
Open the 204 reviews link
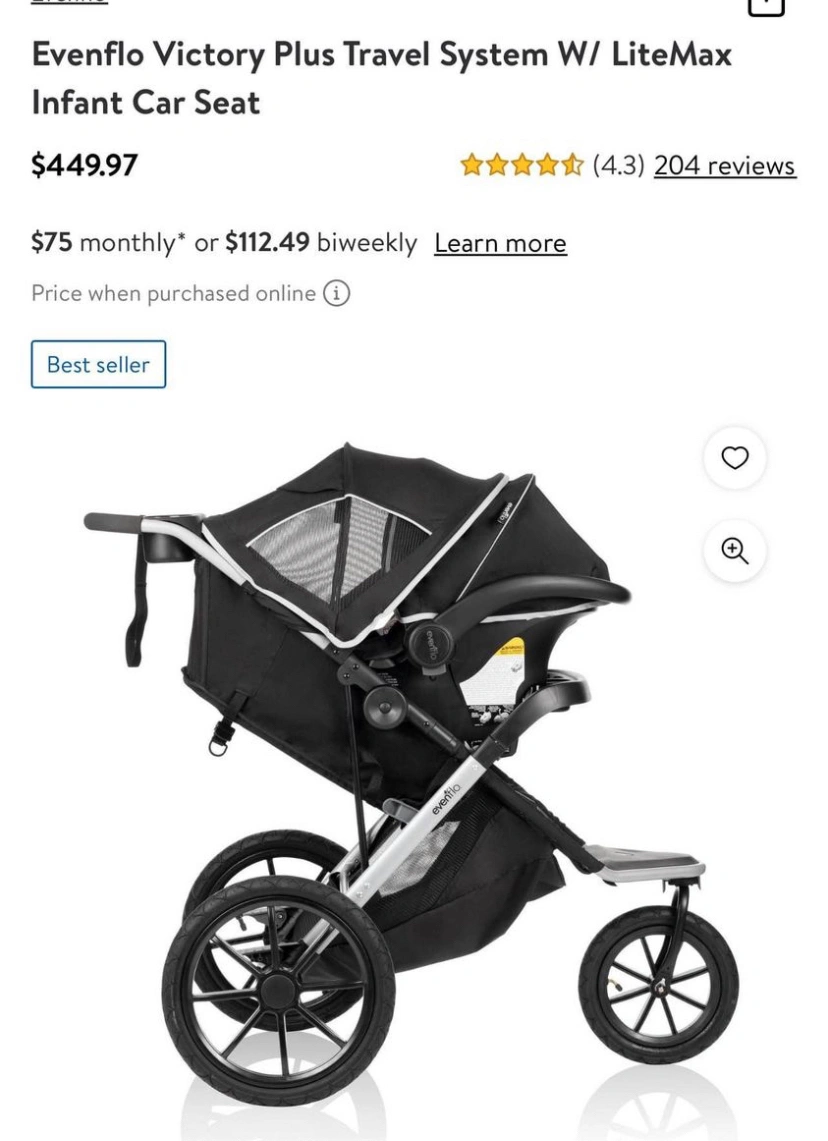coord(724,166)
